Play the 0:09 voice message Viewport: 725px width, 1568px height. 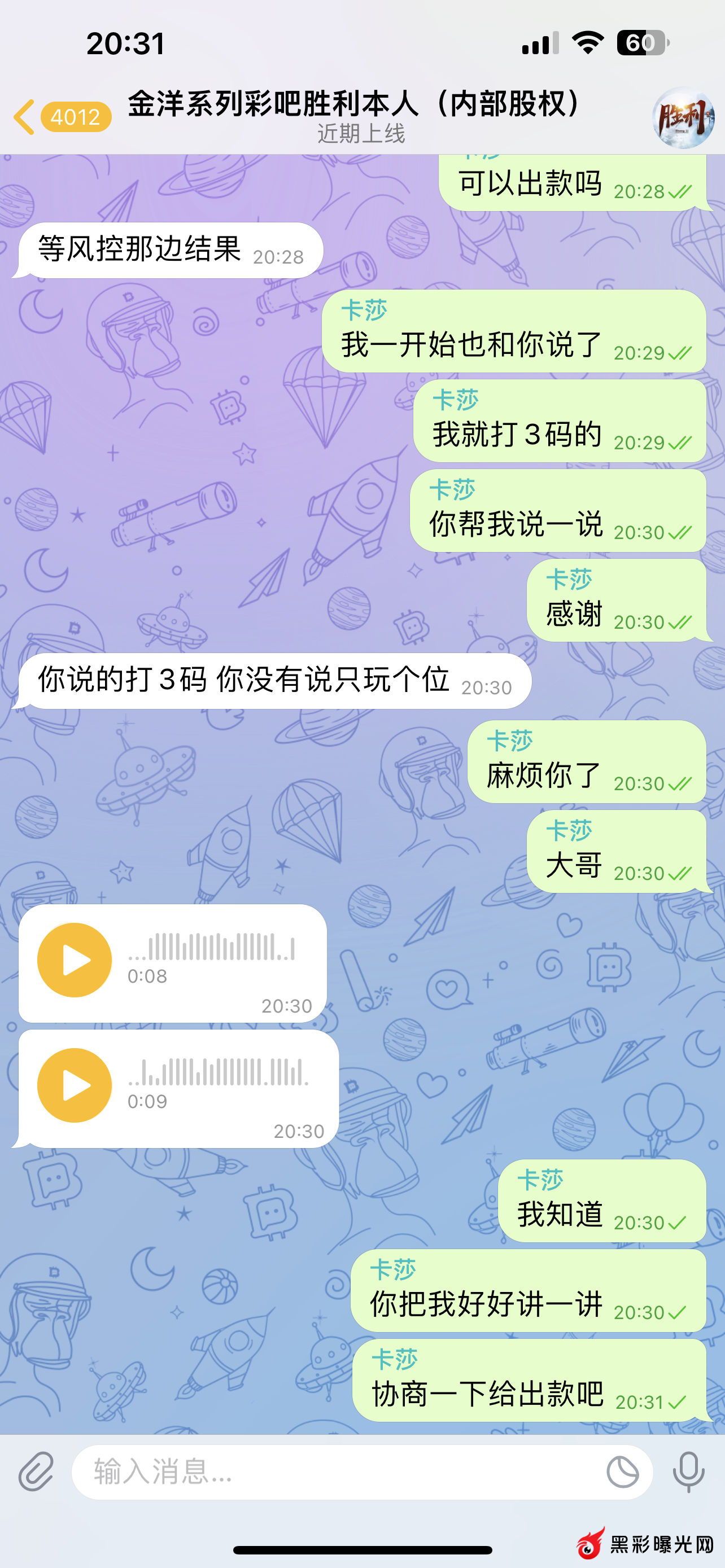(75, 1085)
